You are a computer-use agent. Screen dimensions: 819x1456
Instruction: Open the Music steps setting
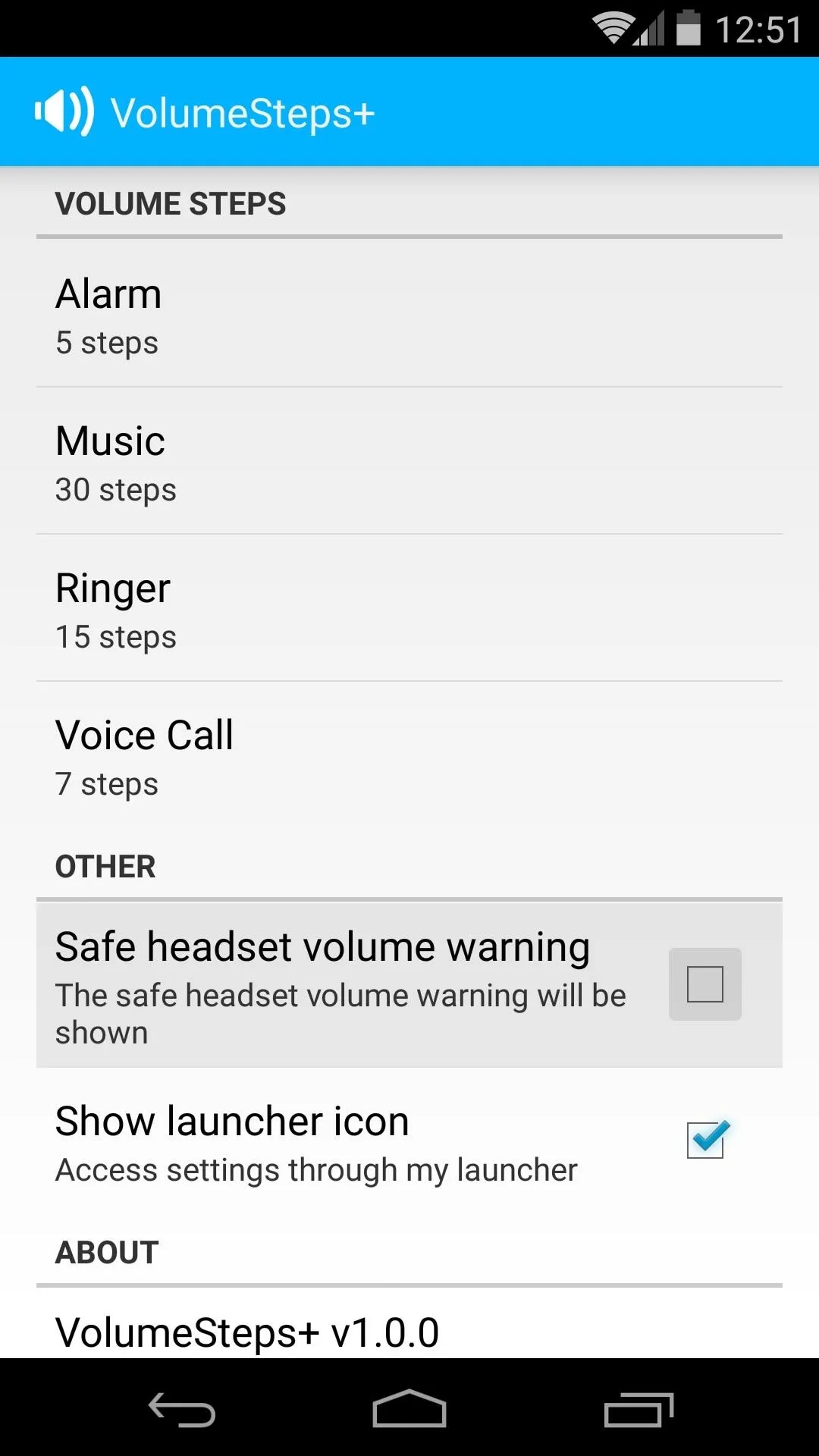click(409, 461)
